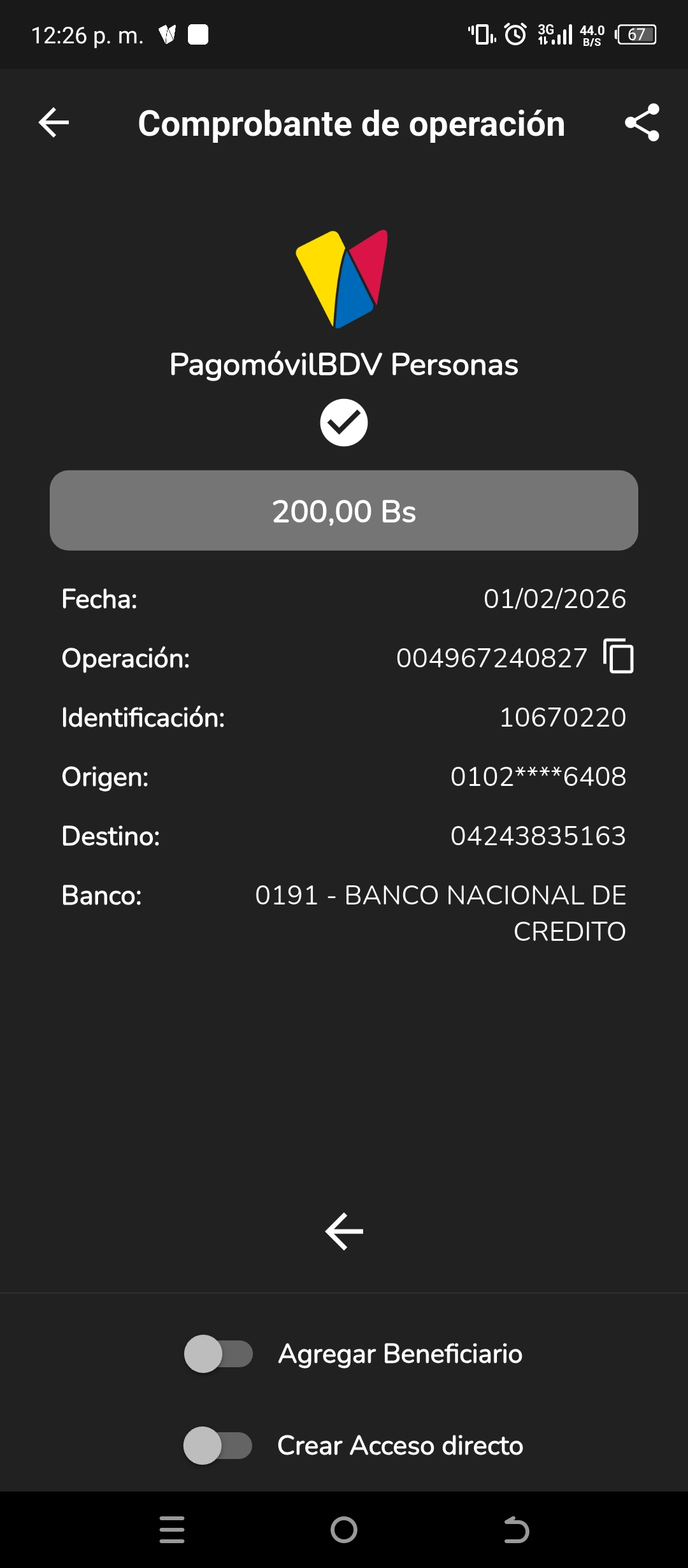Viewport: 688px width, 1568px height.
Task: Go to the home screen via system button
Action: pyautogui.click(x=344, y=1530)
